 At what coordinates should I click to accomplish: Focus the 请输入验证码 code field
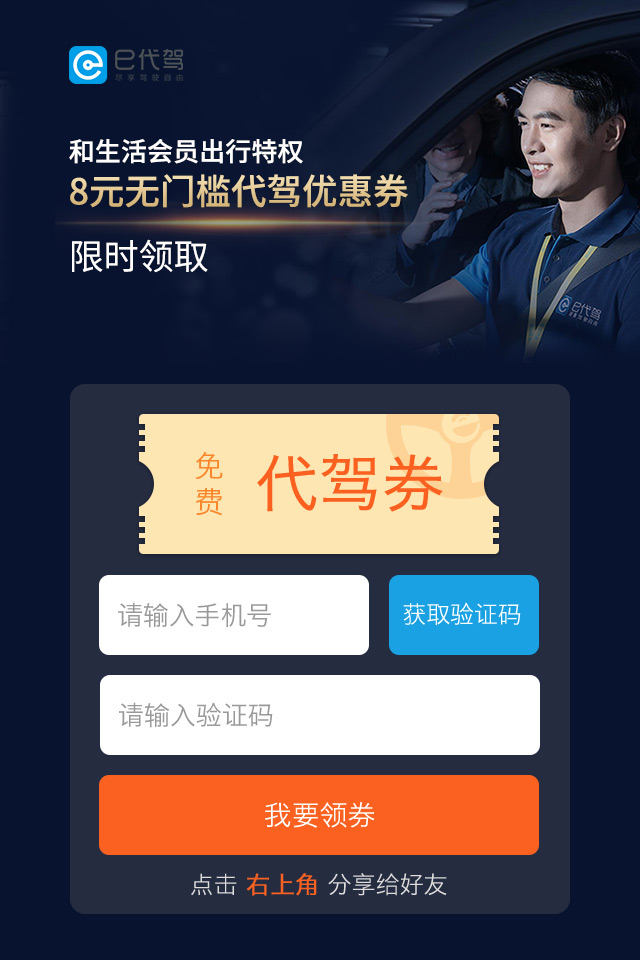click(319, 715)
